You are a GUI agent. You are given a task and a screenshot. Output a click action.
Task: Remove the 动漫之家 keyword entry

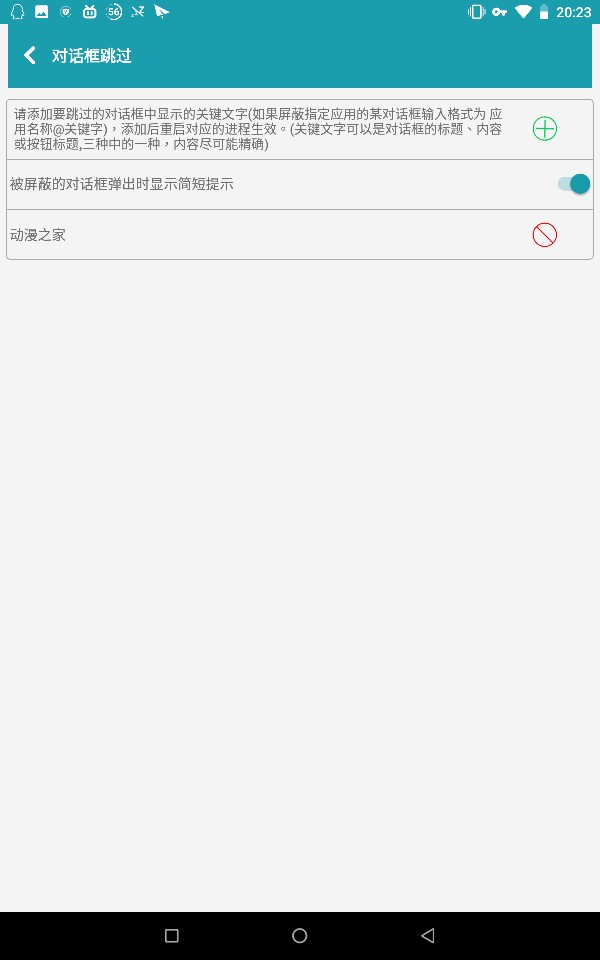pos(544,235)
